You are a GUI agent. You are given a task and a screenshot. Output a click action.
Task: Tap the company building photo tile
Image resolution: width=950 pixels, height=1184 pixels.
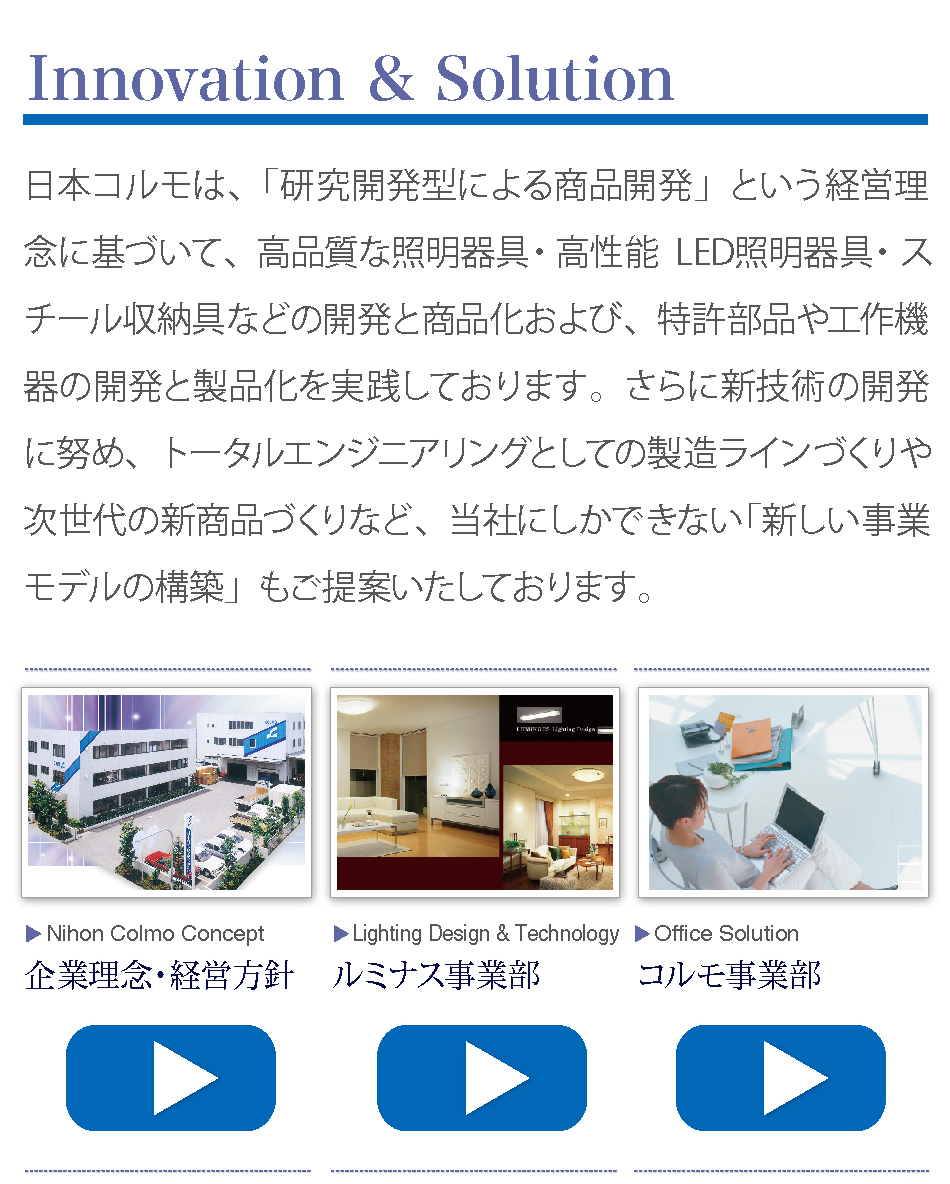166,791
